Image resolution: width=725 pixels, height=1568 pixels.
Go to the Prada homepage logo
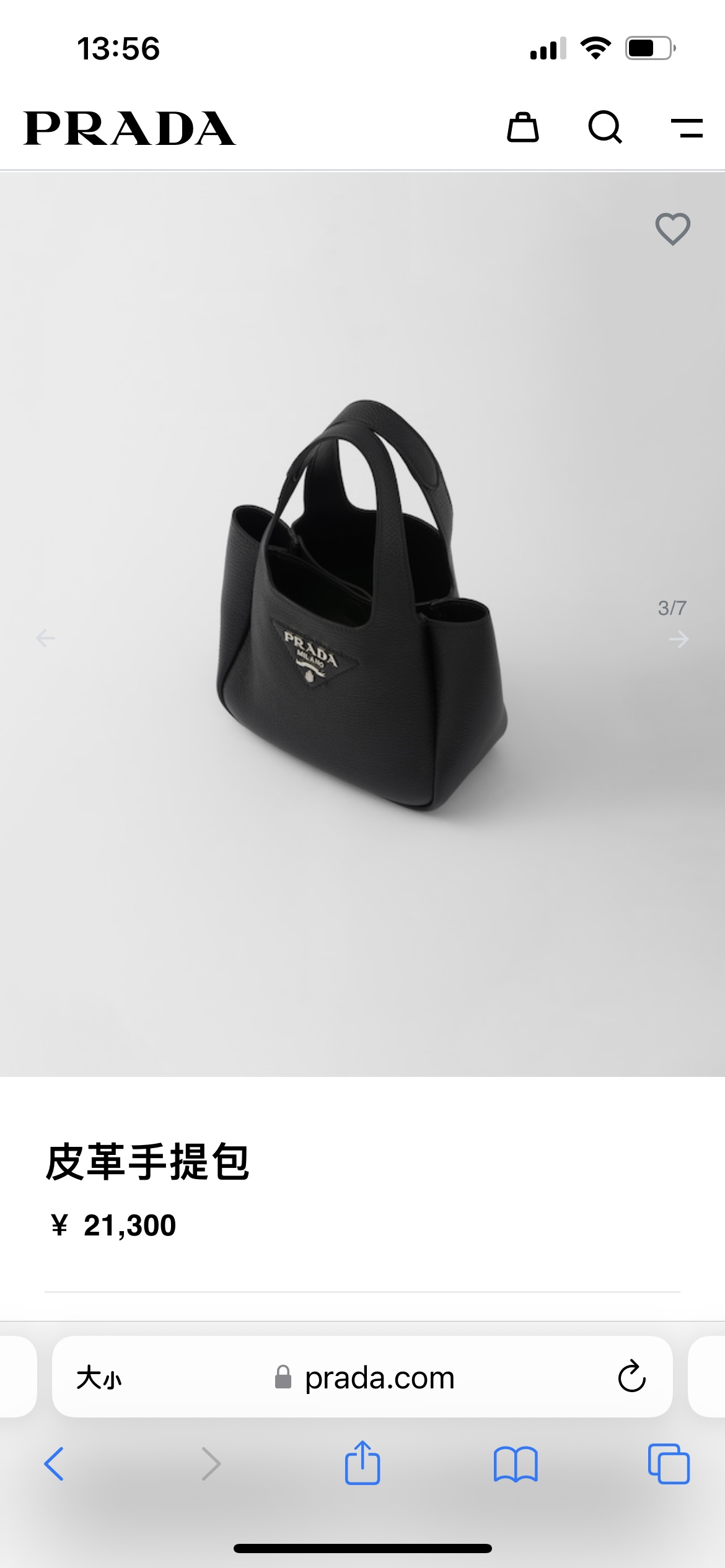[x=130, y=128]
